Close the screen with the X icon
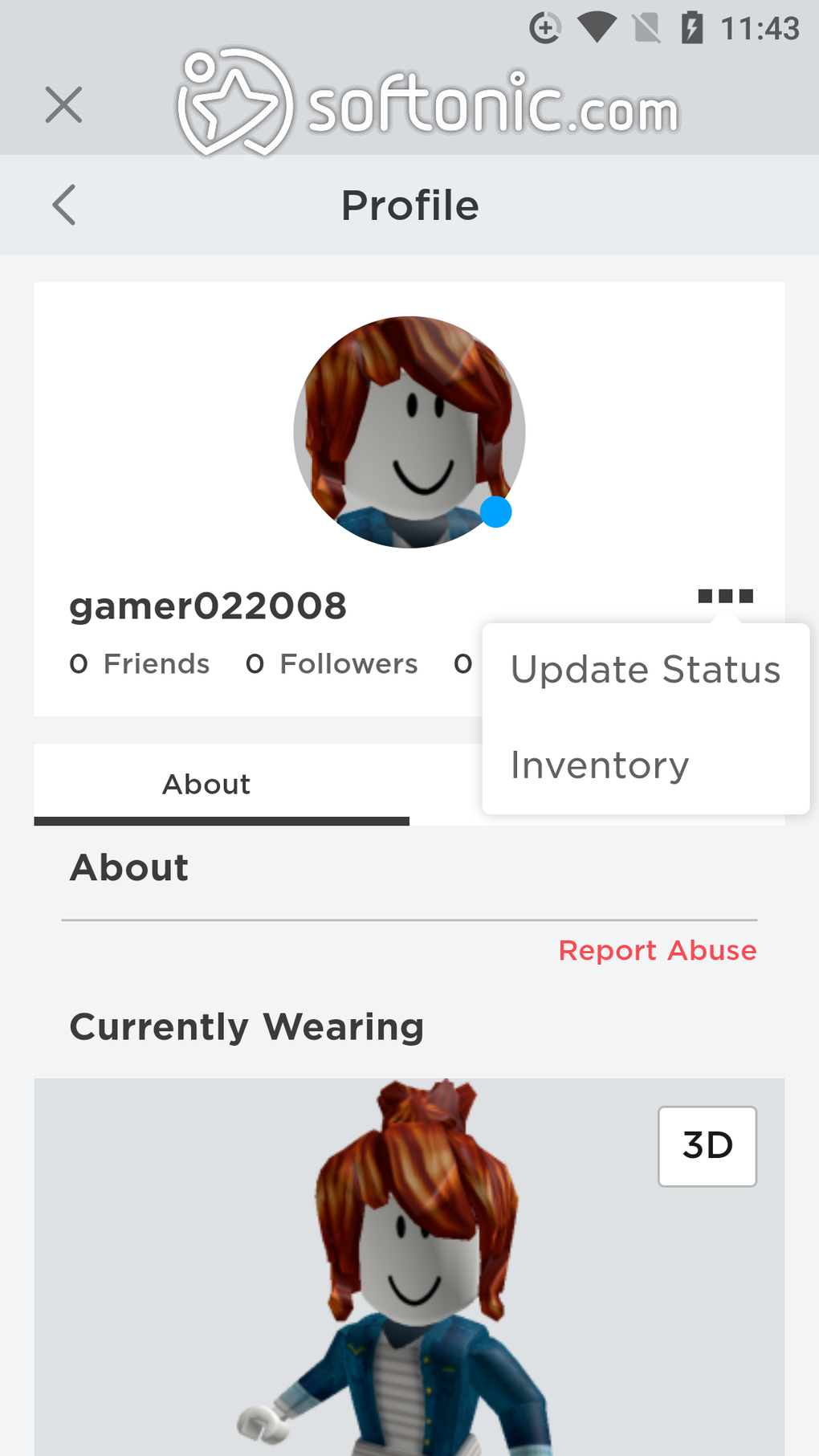819x1456 pixels. (x=63, y=105)
